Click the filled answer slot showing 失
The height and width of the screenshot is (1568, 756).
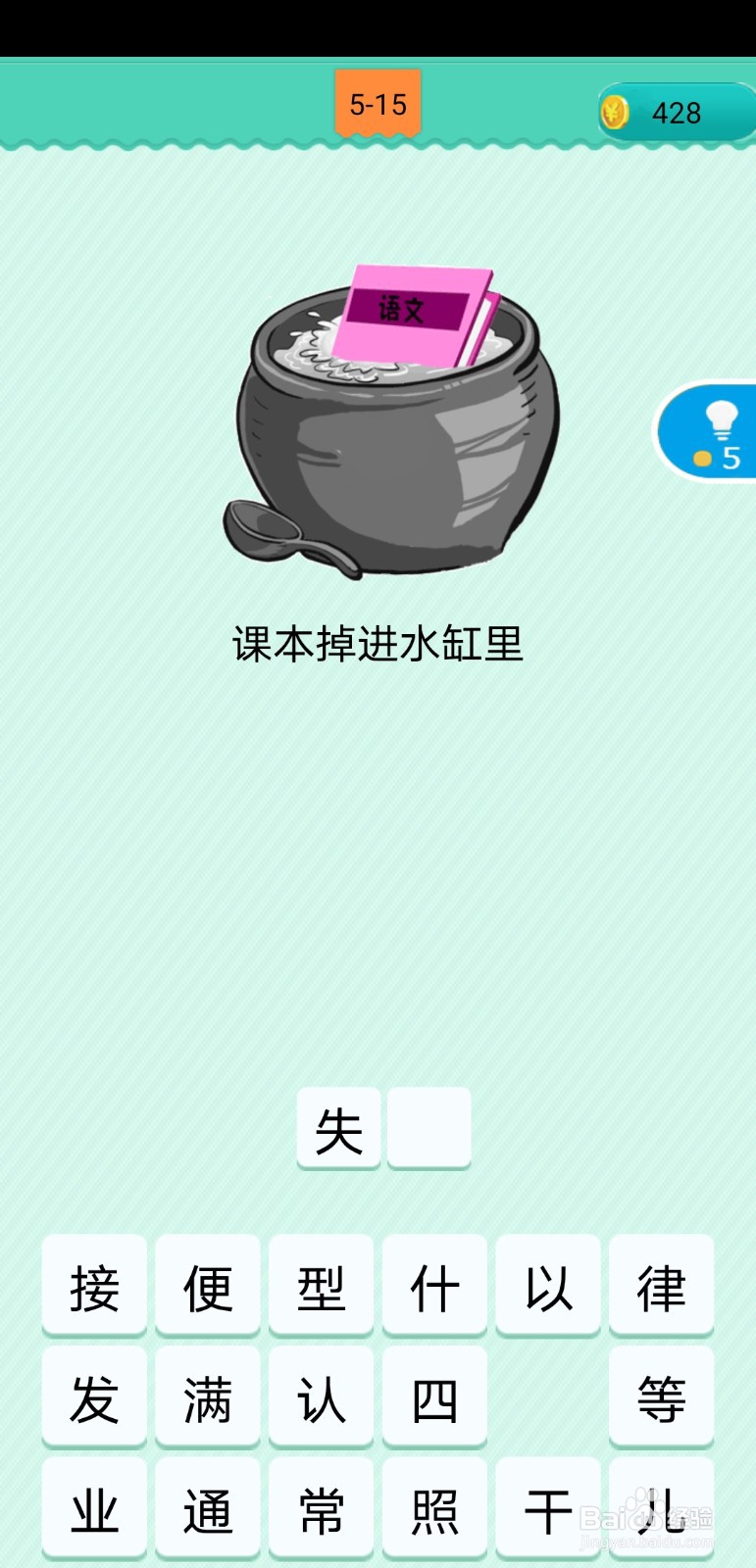click(x=338, y=1128)
